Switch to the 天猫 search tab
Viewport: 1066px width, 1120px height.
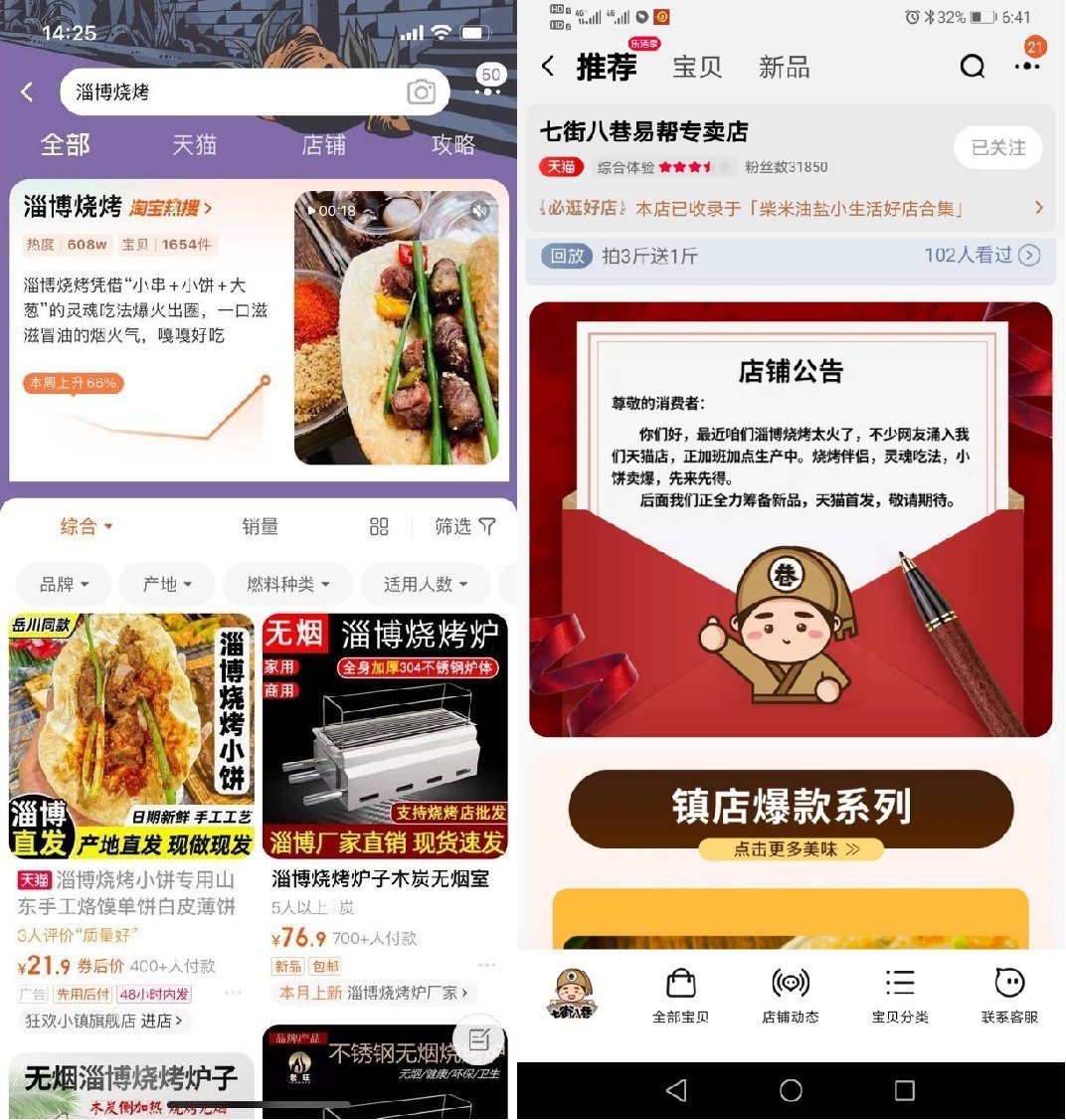tap(194, 145)
